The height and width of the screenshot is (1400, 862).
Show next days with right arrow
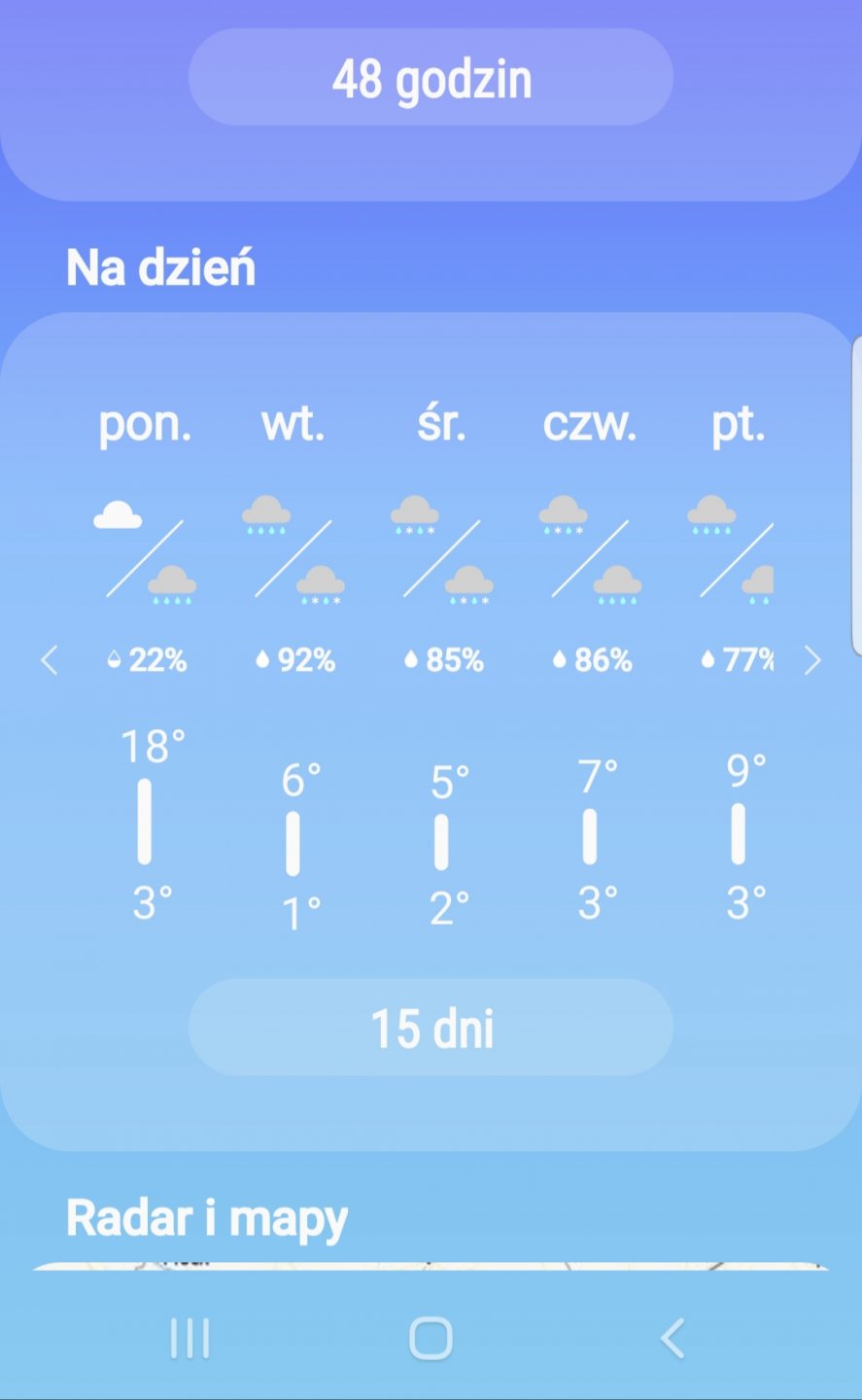coord(812,661)
